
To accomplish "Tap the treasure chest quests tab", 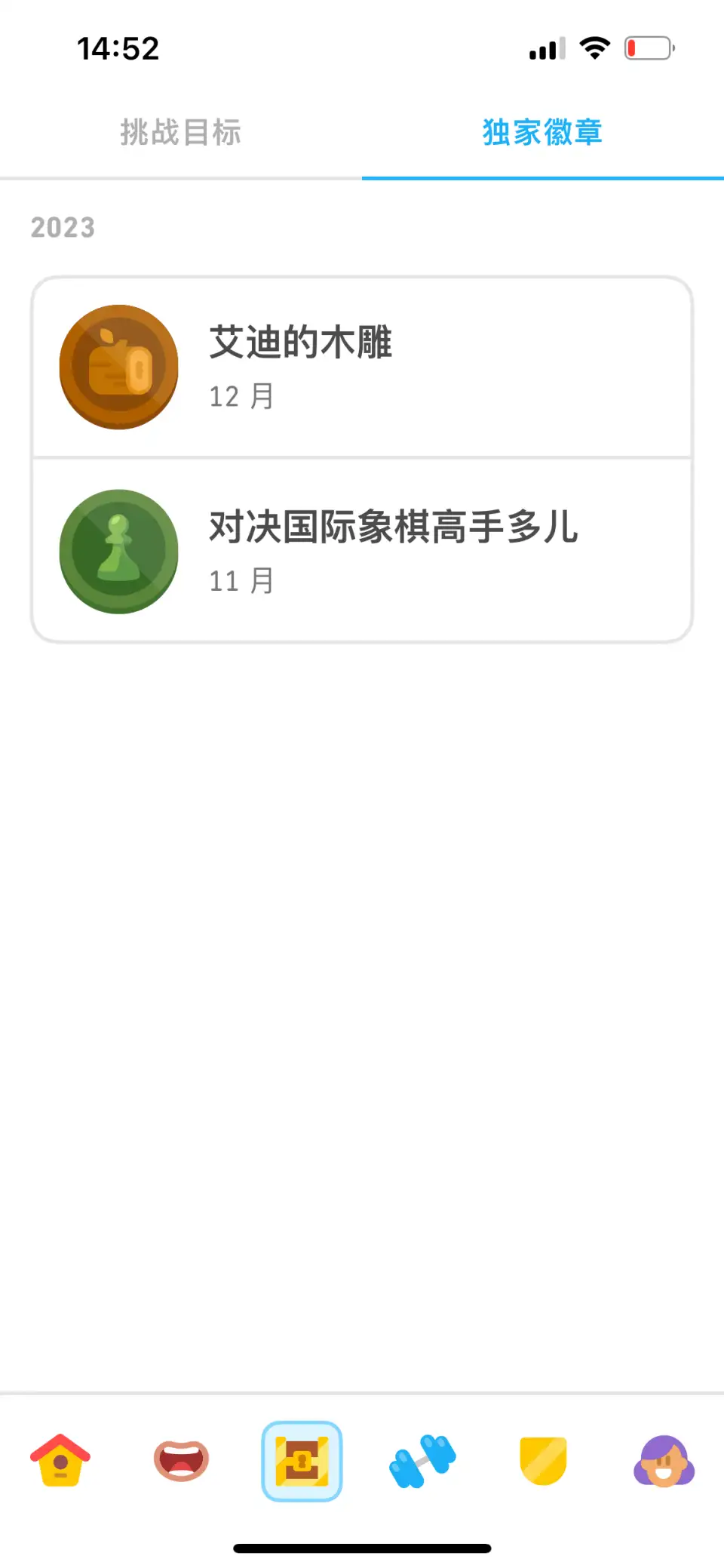I will tap(302, 1460).
